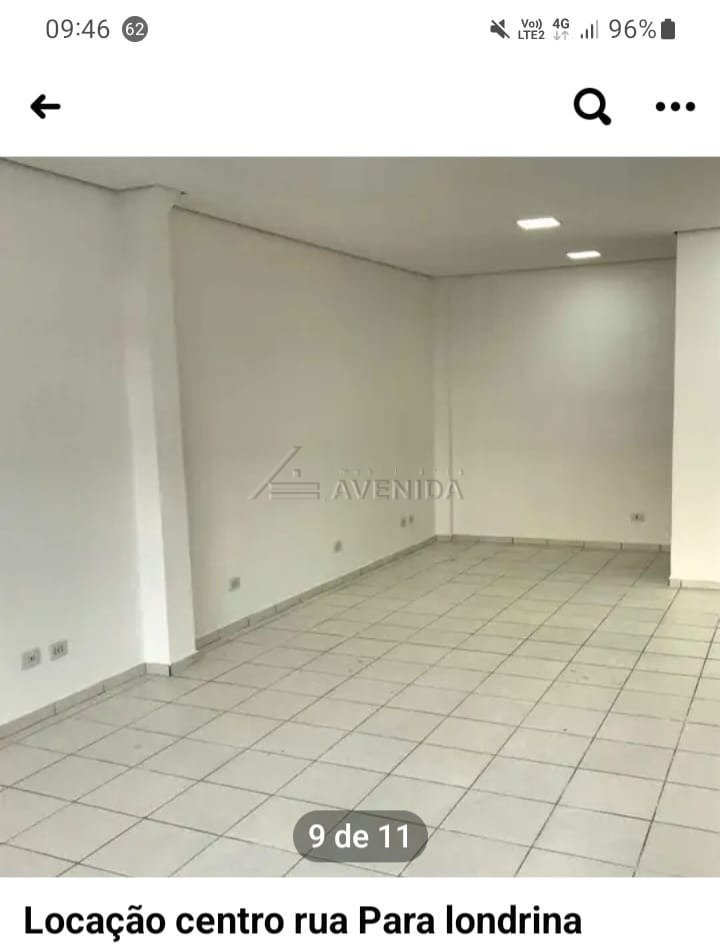
Task: Go back using the arrow icon
Action: click(45, 107)
